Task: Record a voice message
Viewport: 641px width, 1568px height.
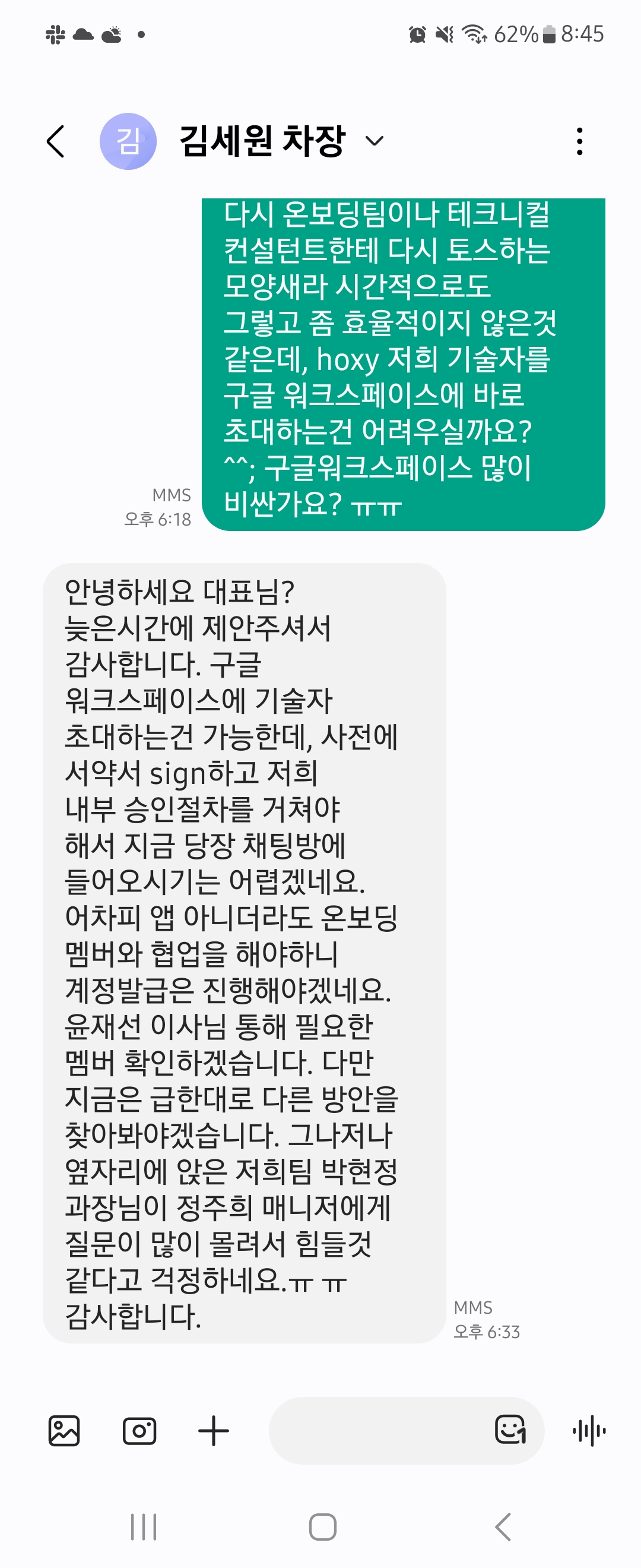Action: coord(589,1430)
